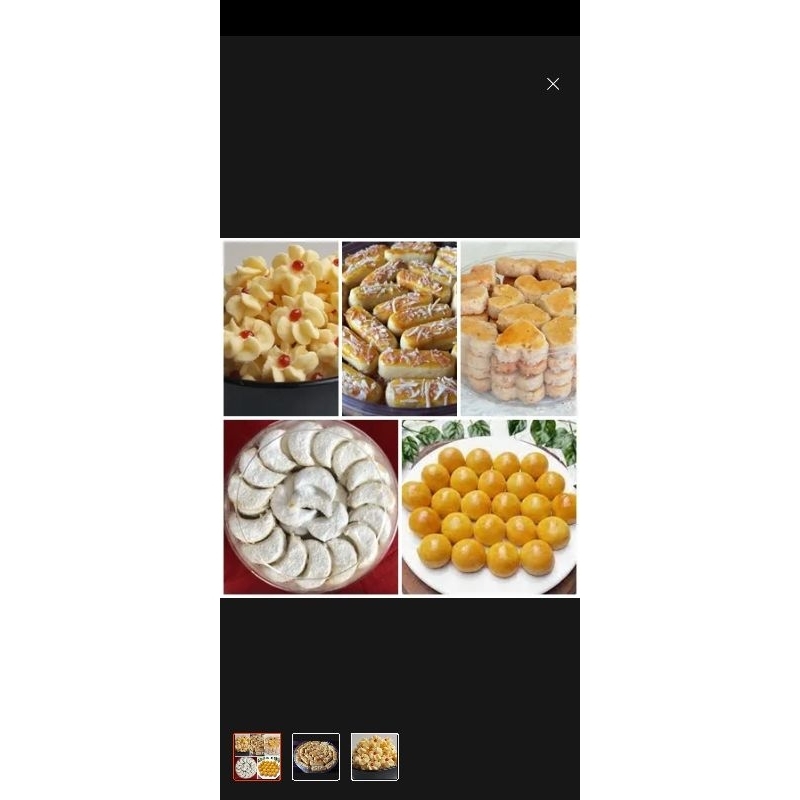The width and height of the screenshot is (800, 800).
Task: Select the five-photo cookie collage thumbnail
Action: tap(257, 757)
